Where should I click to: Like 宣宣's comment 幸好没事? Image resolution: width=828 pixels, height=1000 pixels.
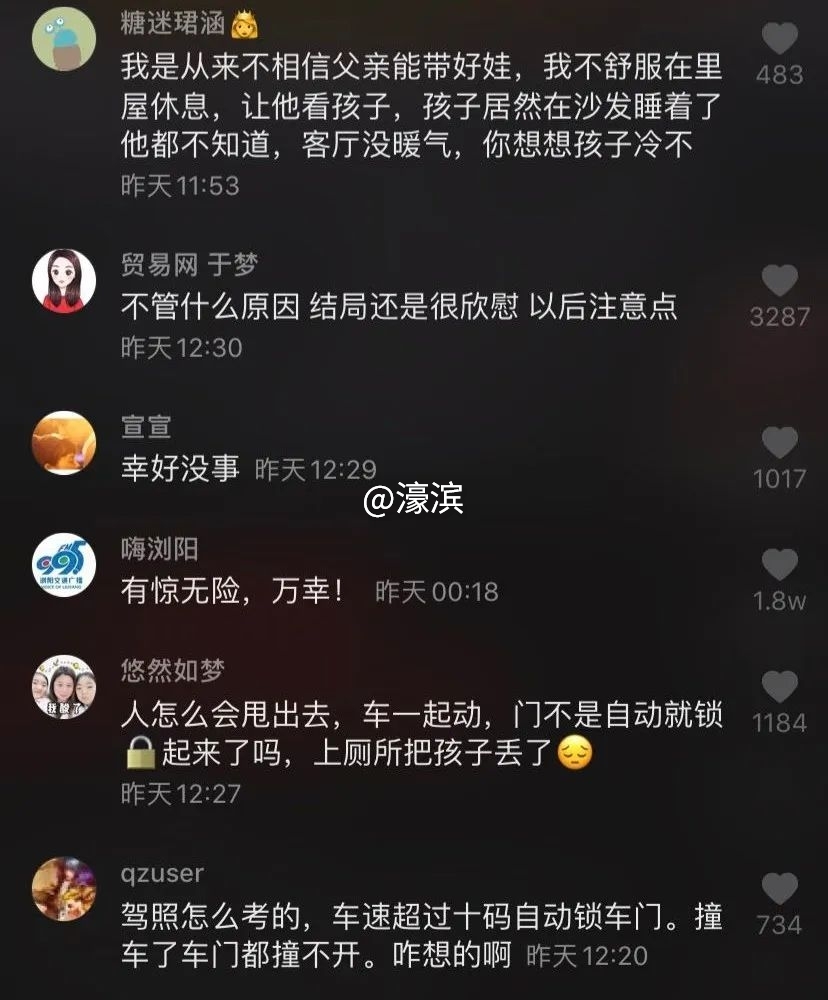pyautogui.click(x=779, y=442)
